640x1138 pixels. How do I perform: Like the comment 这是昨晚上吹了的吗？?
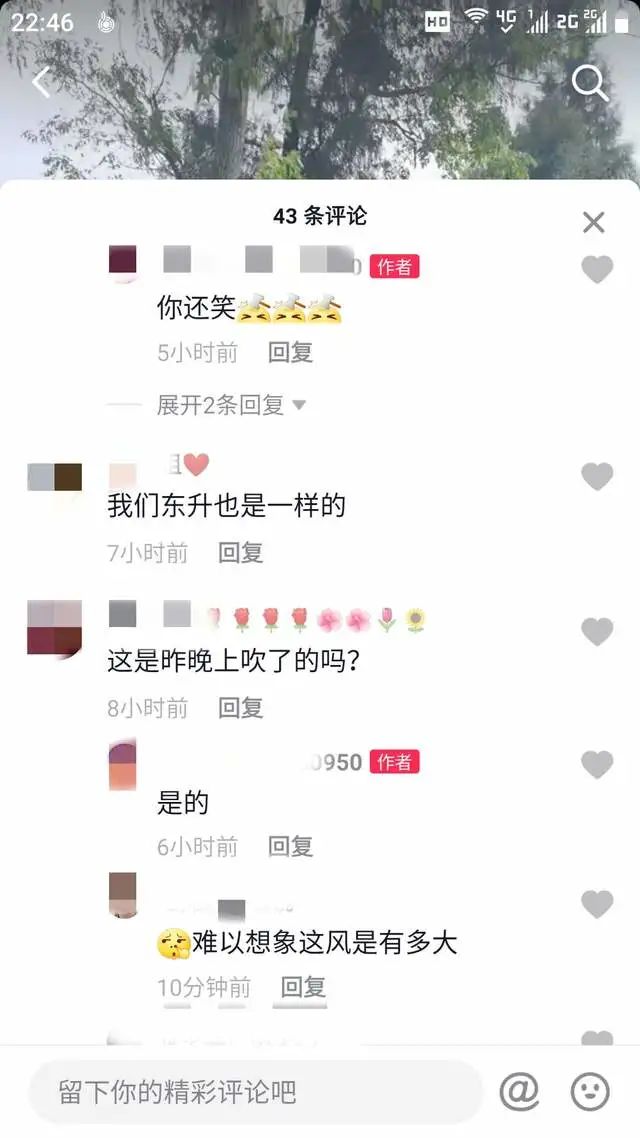click(597, 632)
